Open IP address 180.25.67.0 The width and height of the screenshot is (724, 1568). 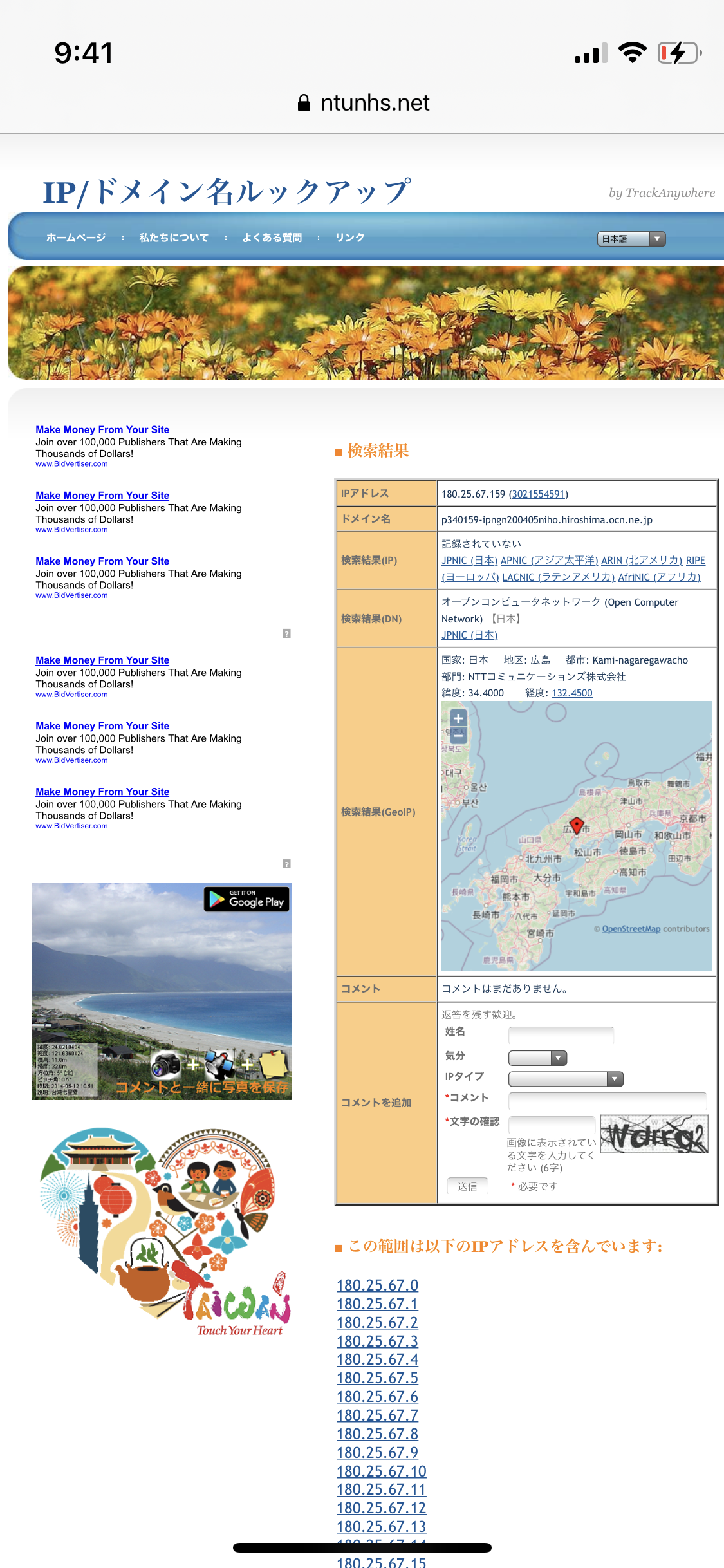(377, 1285)
